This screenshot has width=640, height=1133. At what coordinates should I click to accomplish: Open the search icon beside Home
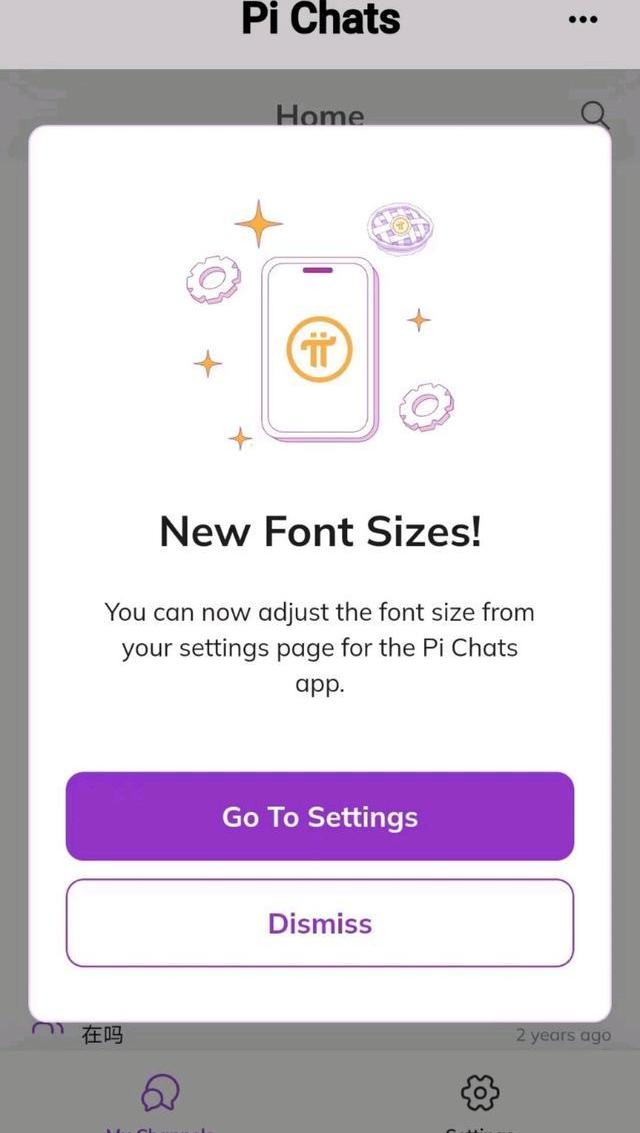594,114
